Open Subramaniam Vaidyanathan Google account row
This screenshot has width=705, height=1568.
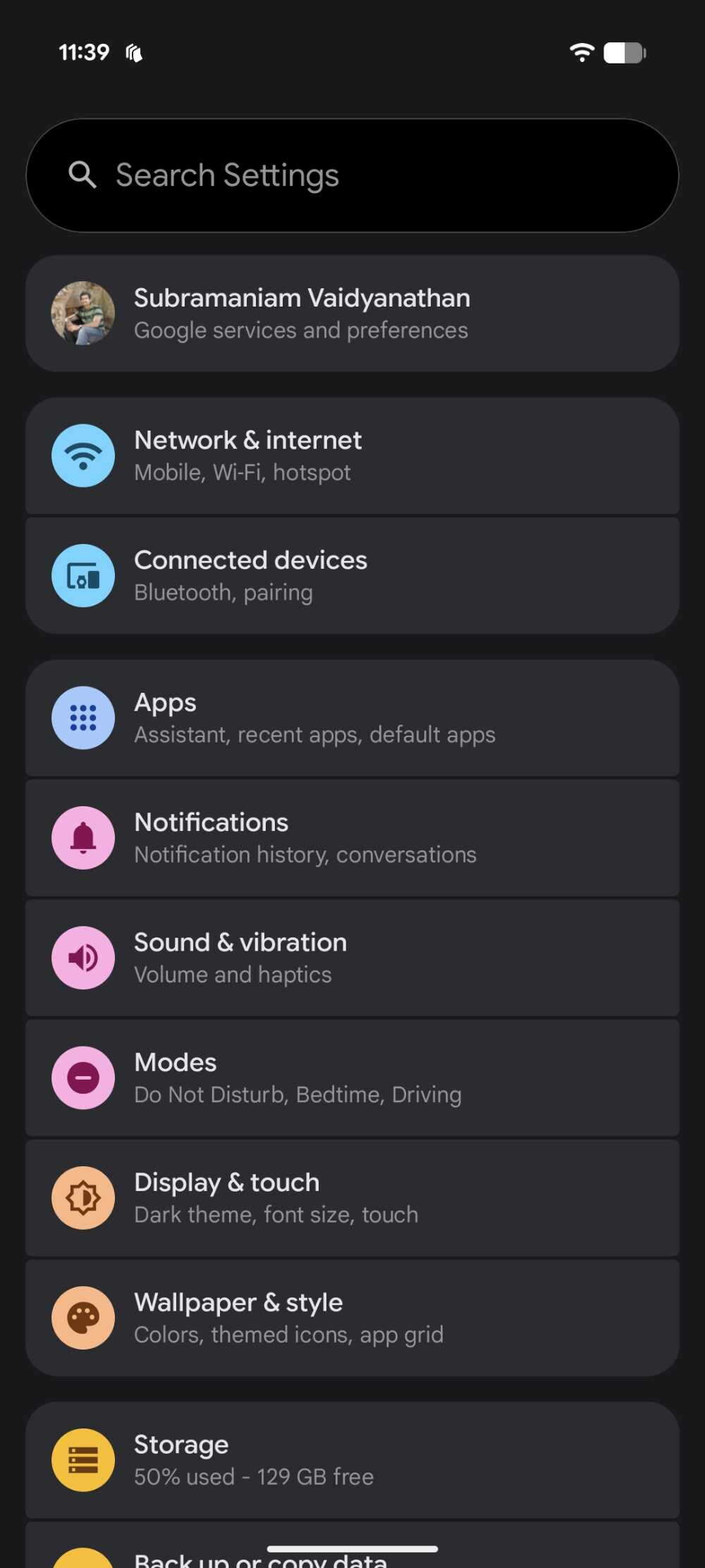(352, 314)
